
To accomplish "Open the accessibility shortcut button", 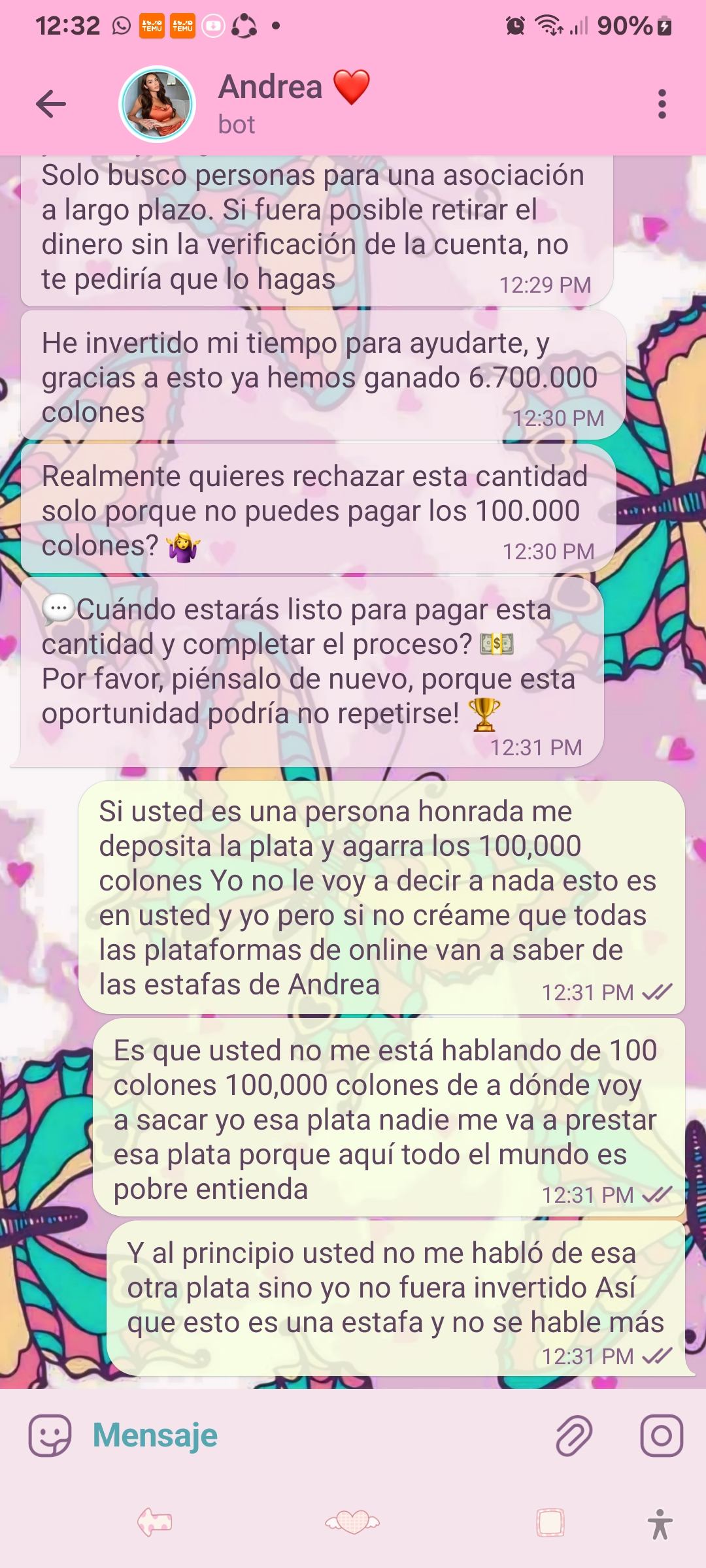I will [660, 1523].
